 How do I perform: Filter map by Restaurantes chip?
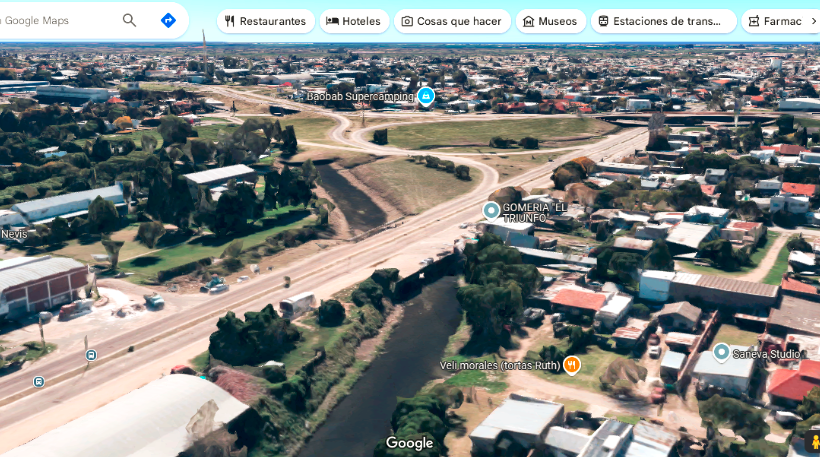pos(265,21)
